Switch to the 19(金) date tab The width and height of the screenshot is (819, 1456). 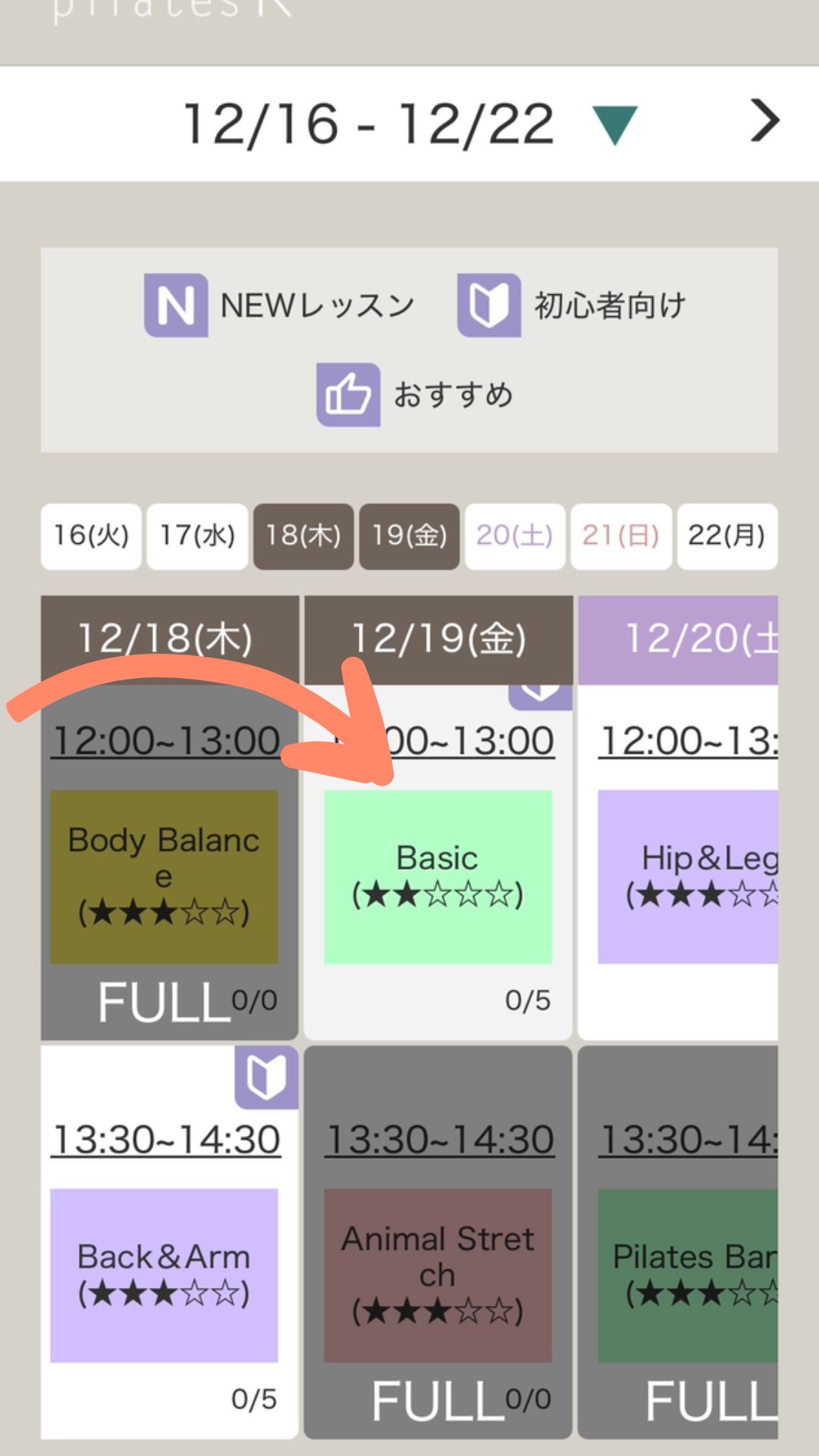click(409, 536)
